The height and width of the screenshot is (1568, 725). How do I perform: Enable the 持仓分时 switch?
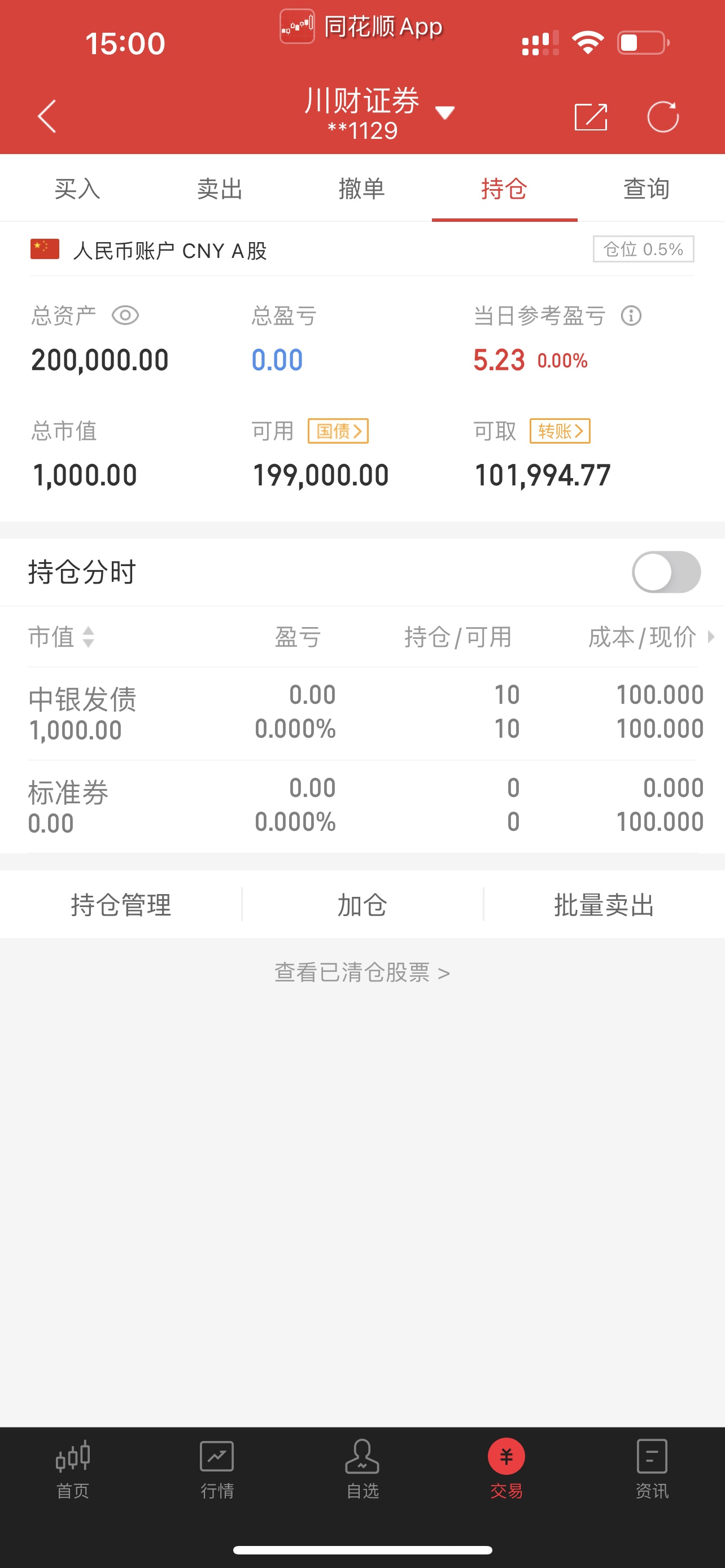click(666, 572)
